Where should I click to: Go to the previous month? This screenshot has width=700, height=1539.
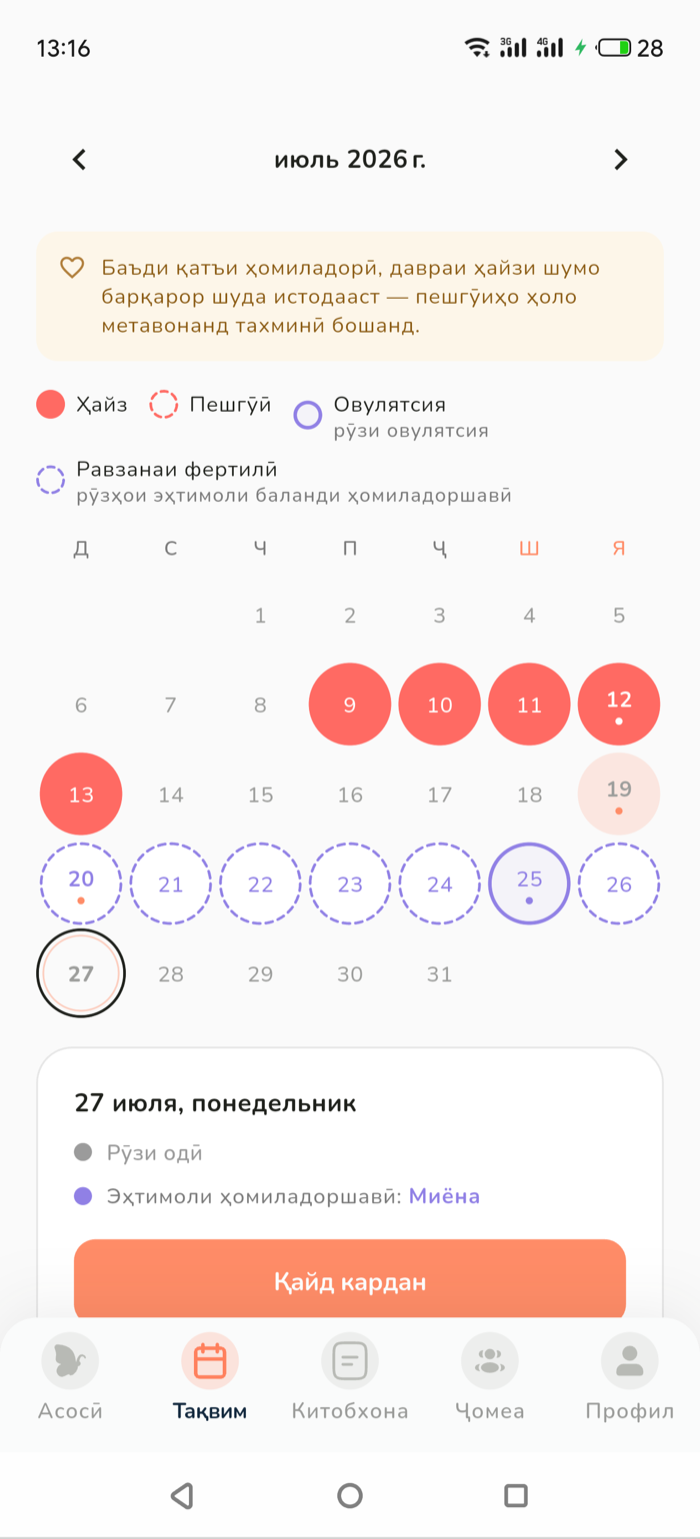(80, 159)
